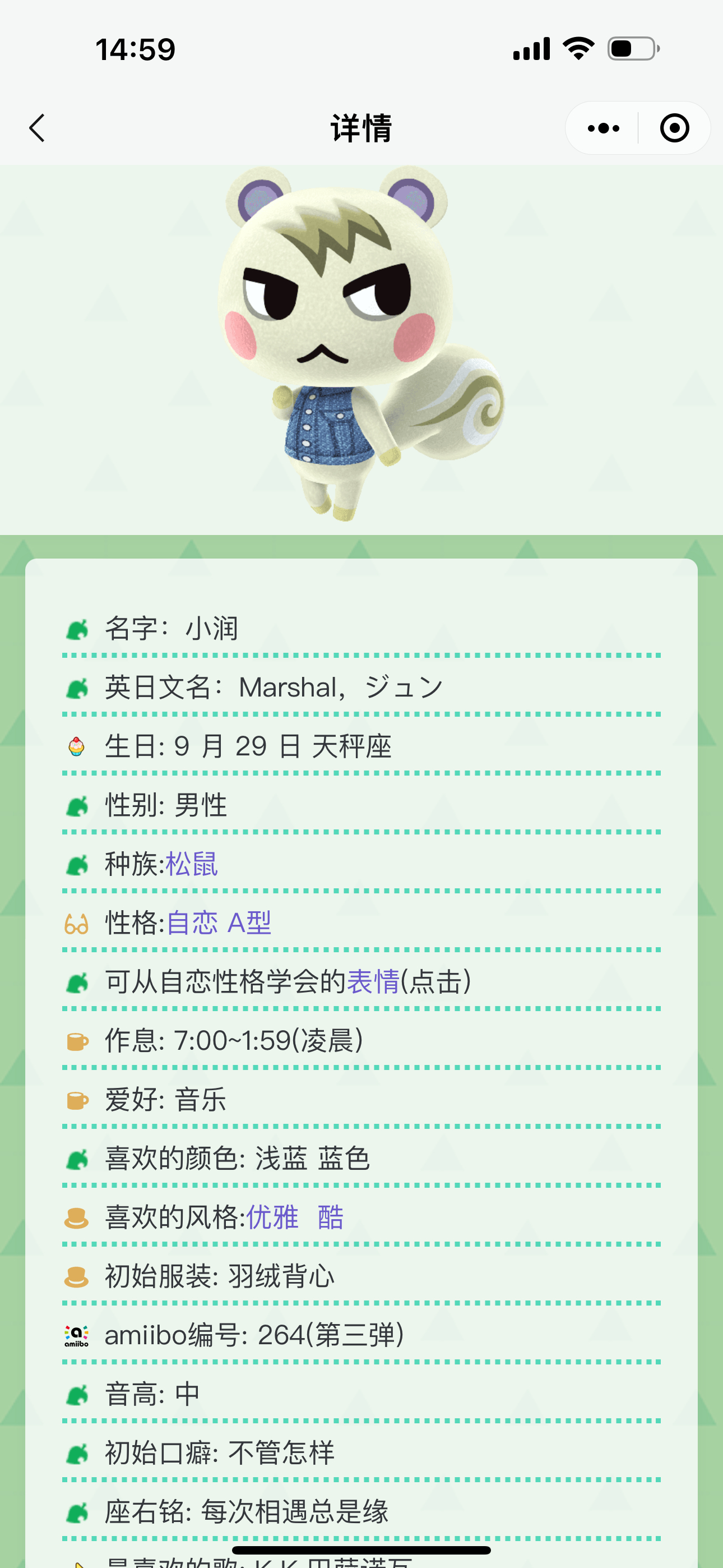
Task: Open the 松鼠 species link
Action: [x=192, y=864]
